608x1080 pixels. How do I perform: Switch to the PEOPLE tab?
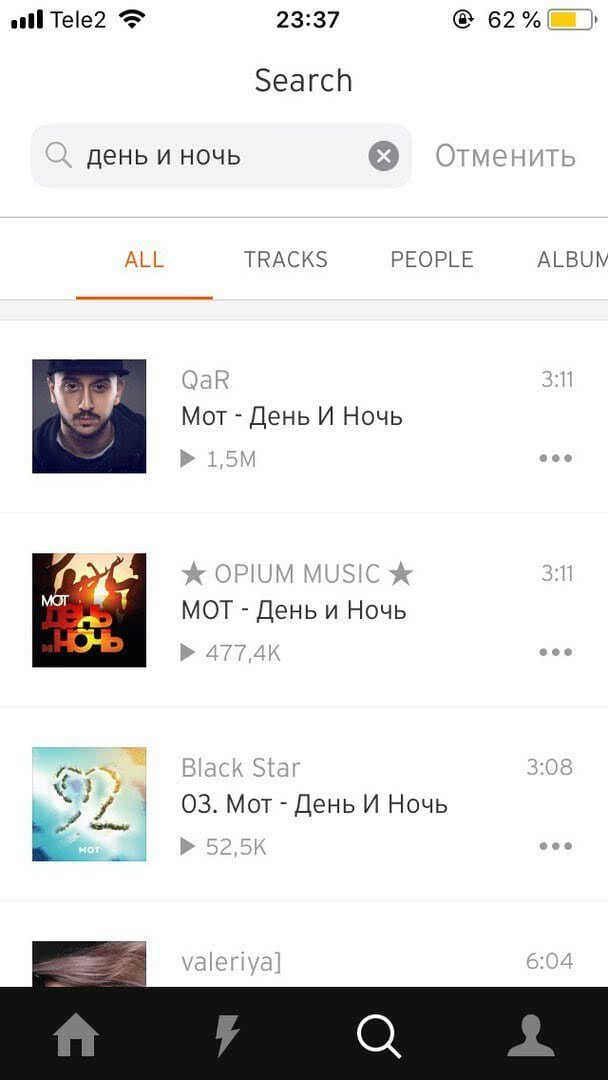tap(432, 260)
